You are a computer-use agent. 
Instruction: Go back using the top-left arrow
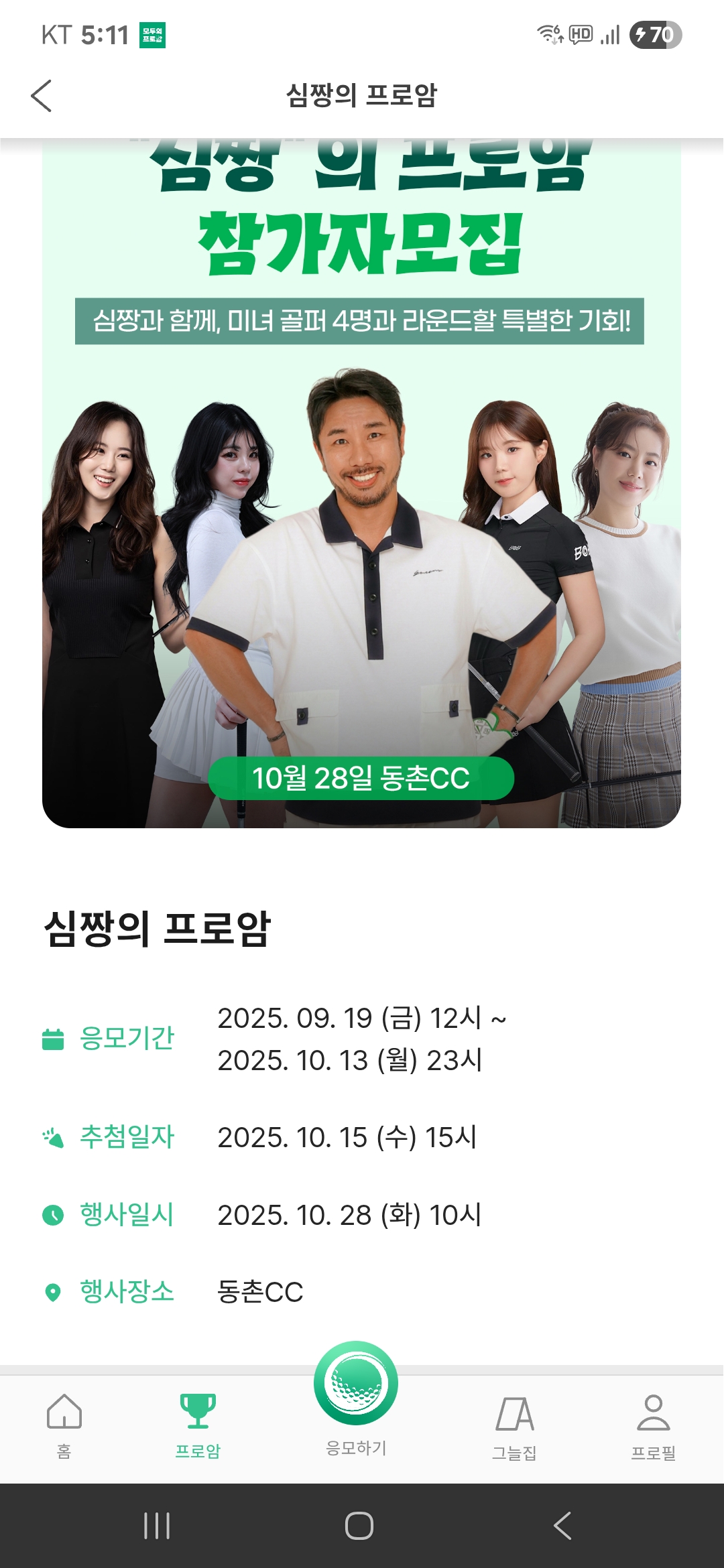[42, 96]
